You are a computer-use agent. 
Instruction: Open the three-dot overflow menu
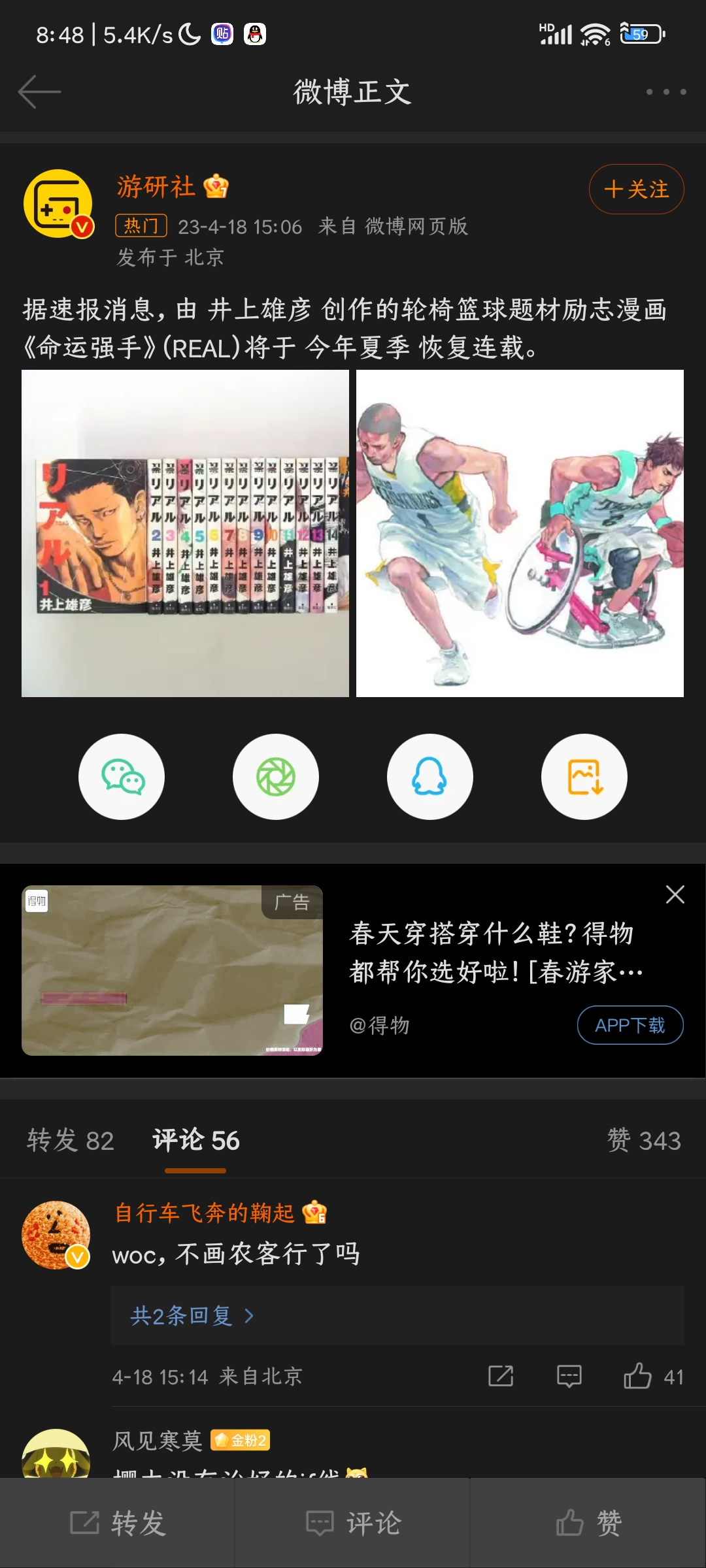(665, 91)
